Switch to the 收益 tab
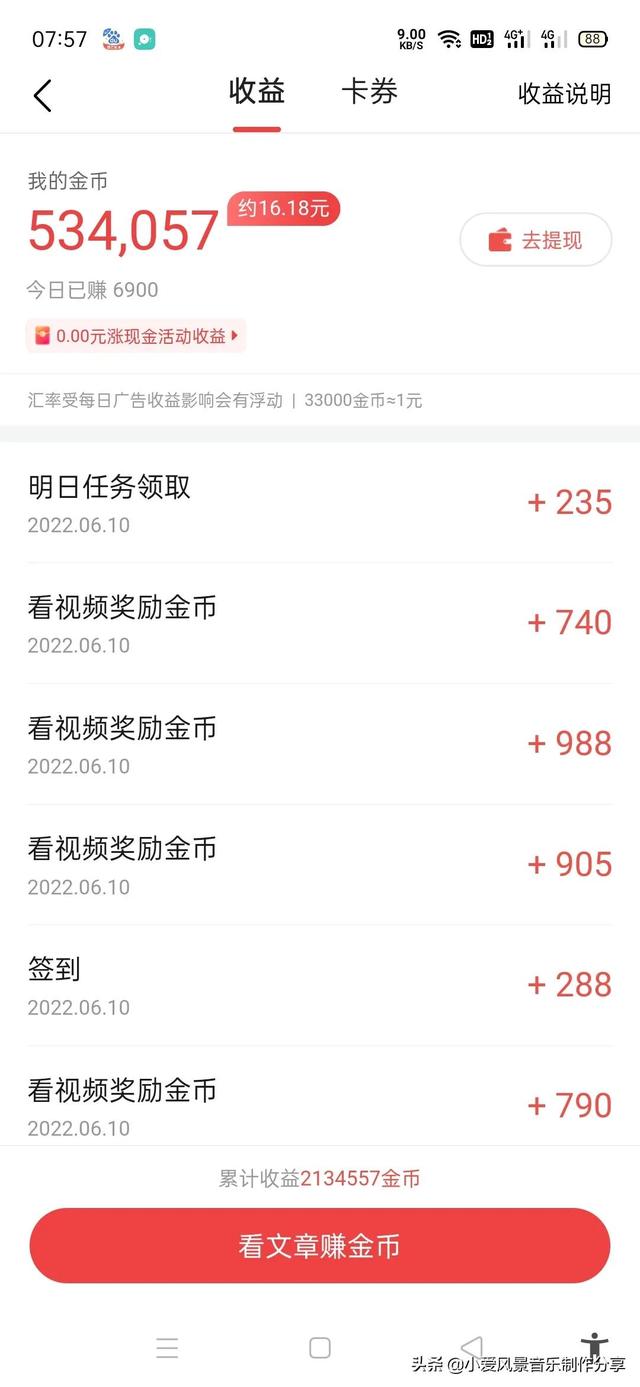Viewport: 640px width, 1387px height. [x=257, y=92]
